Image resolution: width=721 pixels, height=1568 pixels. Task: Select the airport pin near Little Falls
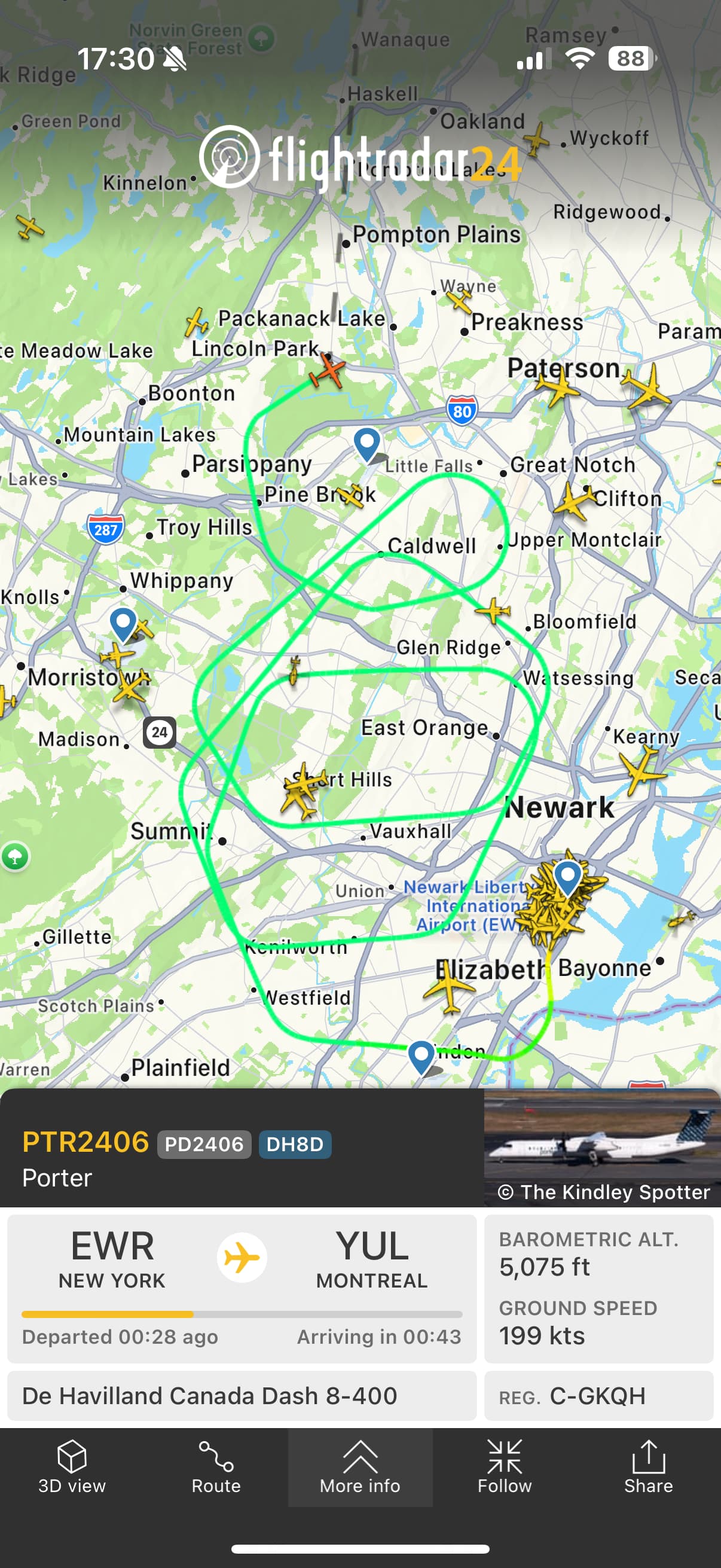pos(367,443)
